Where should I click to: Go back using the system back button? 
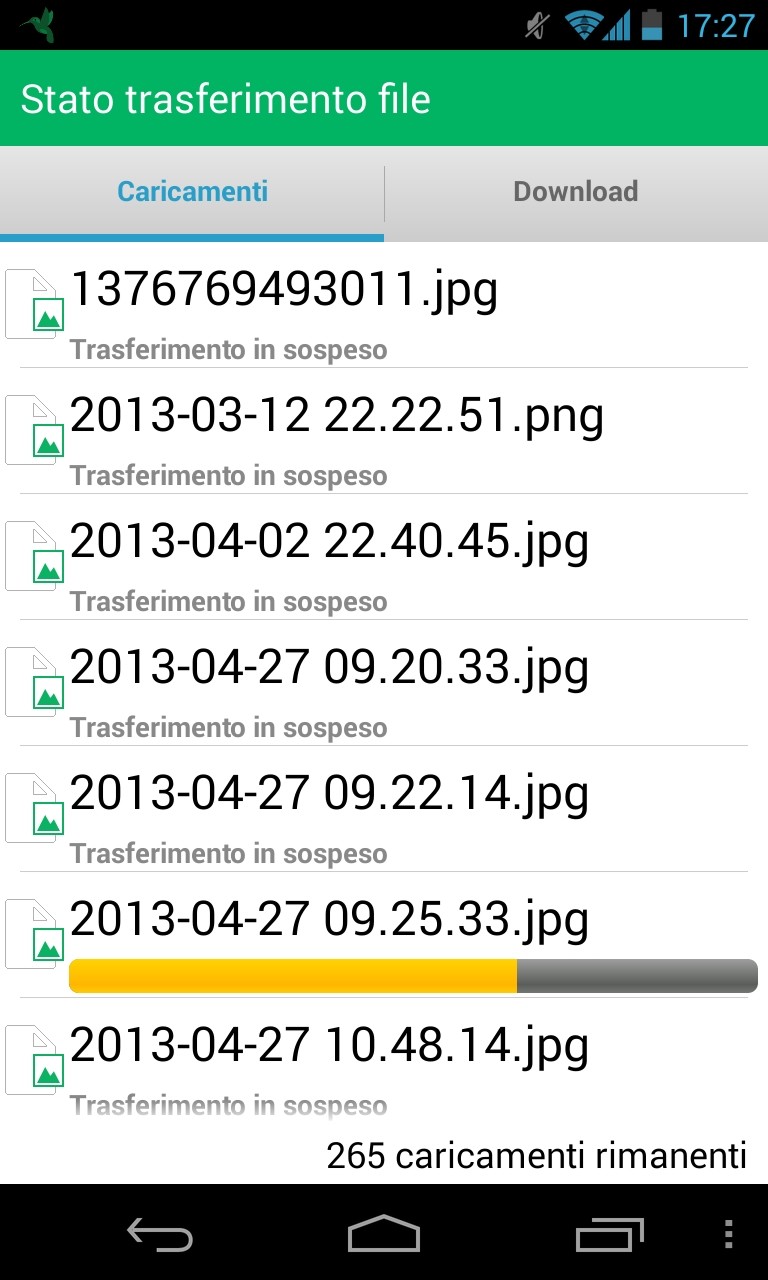160,1235
